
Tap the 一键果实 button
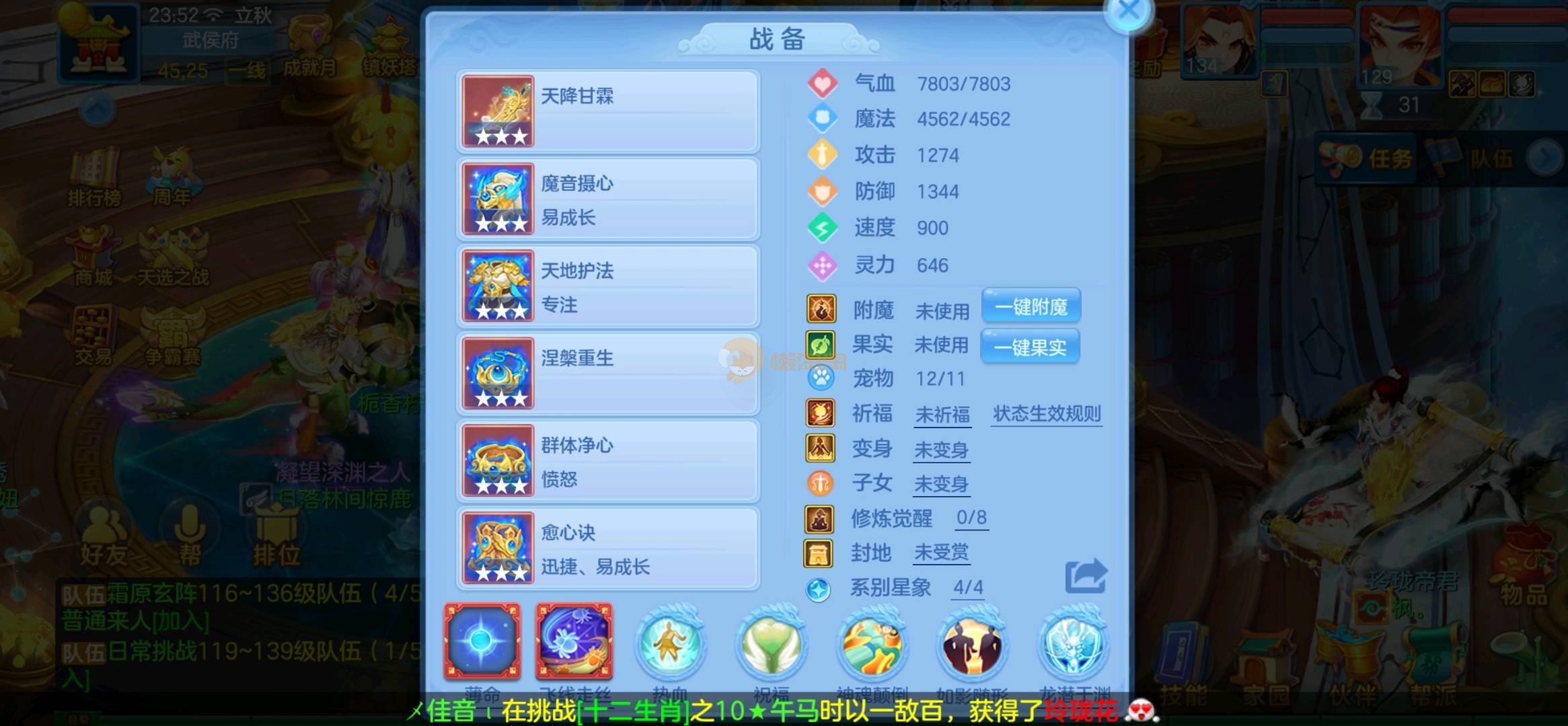coord(1030,347)
